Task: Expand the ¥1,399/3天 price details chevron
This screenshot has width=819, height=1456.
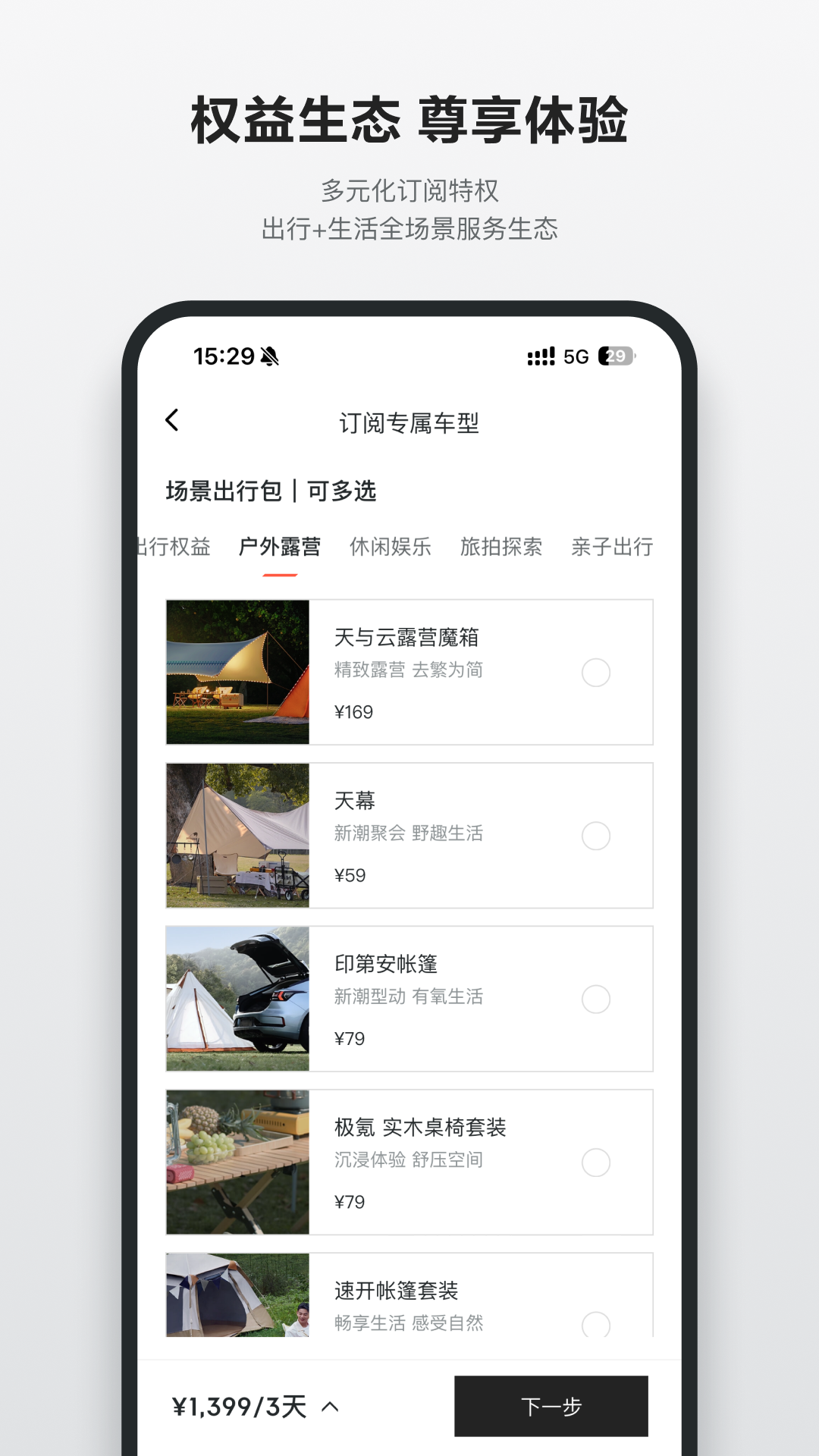Action: [329, 1407]
